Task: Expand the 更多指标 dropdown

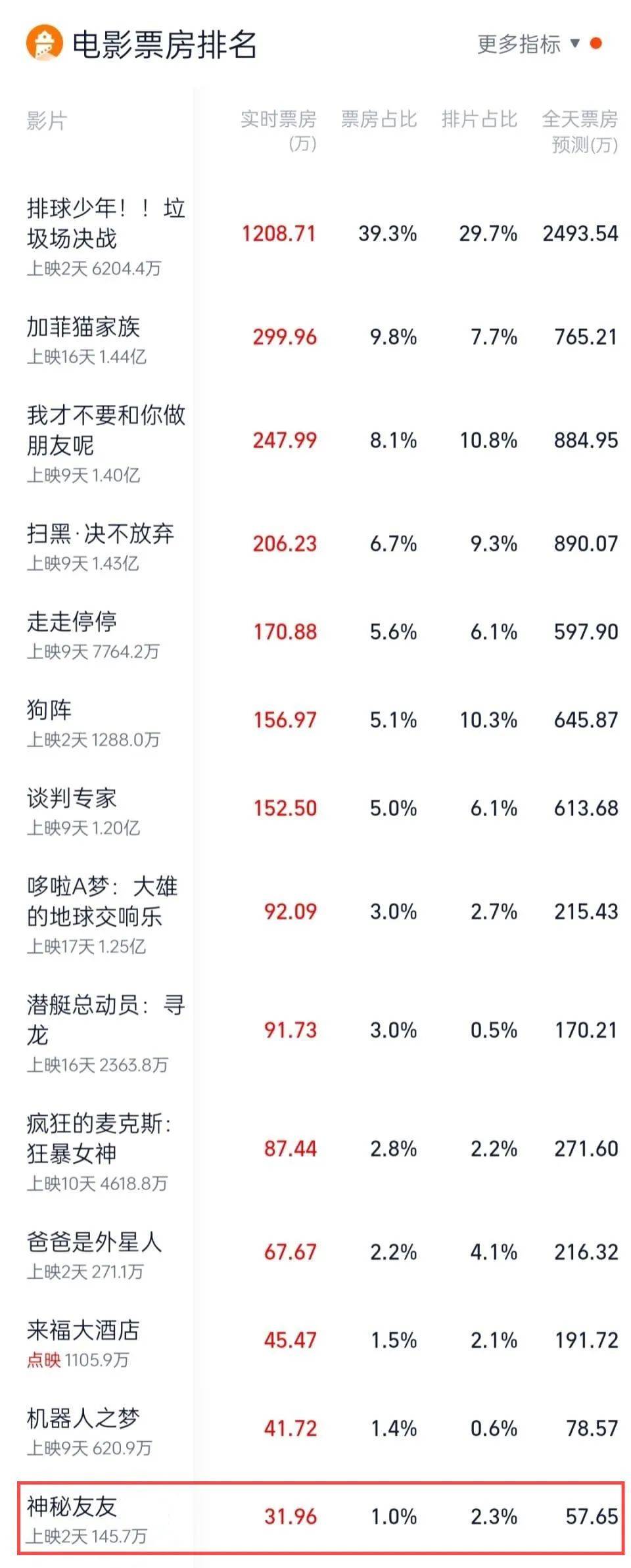Action: 528,44
